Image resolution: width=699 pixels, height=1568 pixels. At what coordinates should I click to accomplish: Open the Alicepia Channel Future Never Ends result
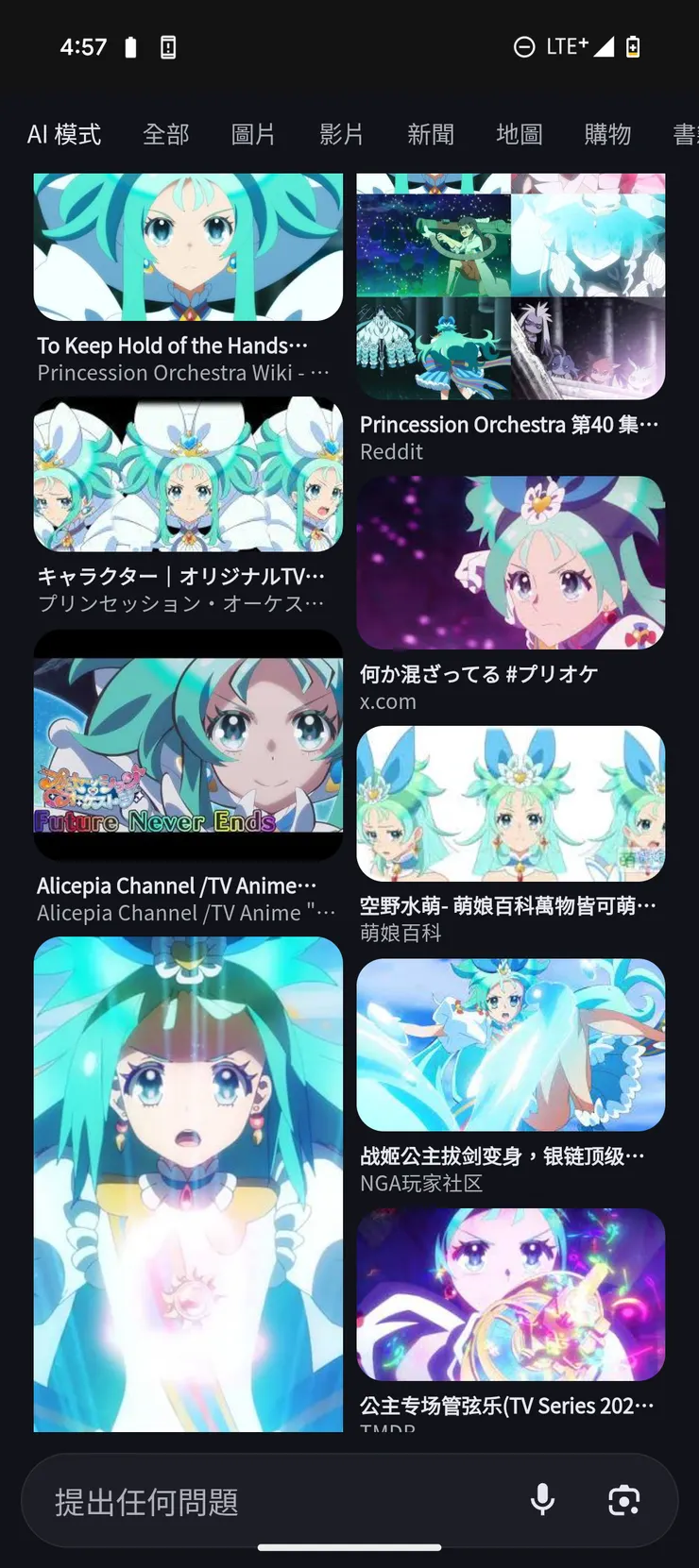coord(188,746)
